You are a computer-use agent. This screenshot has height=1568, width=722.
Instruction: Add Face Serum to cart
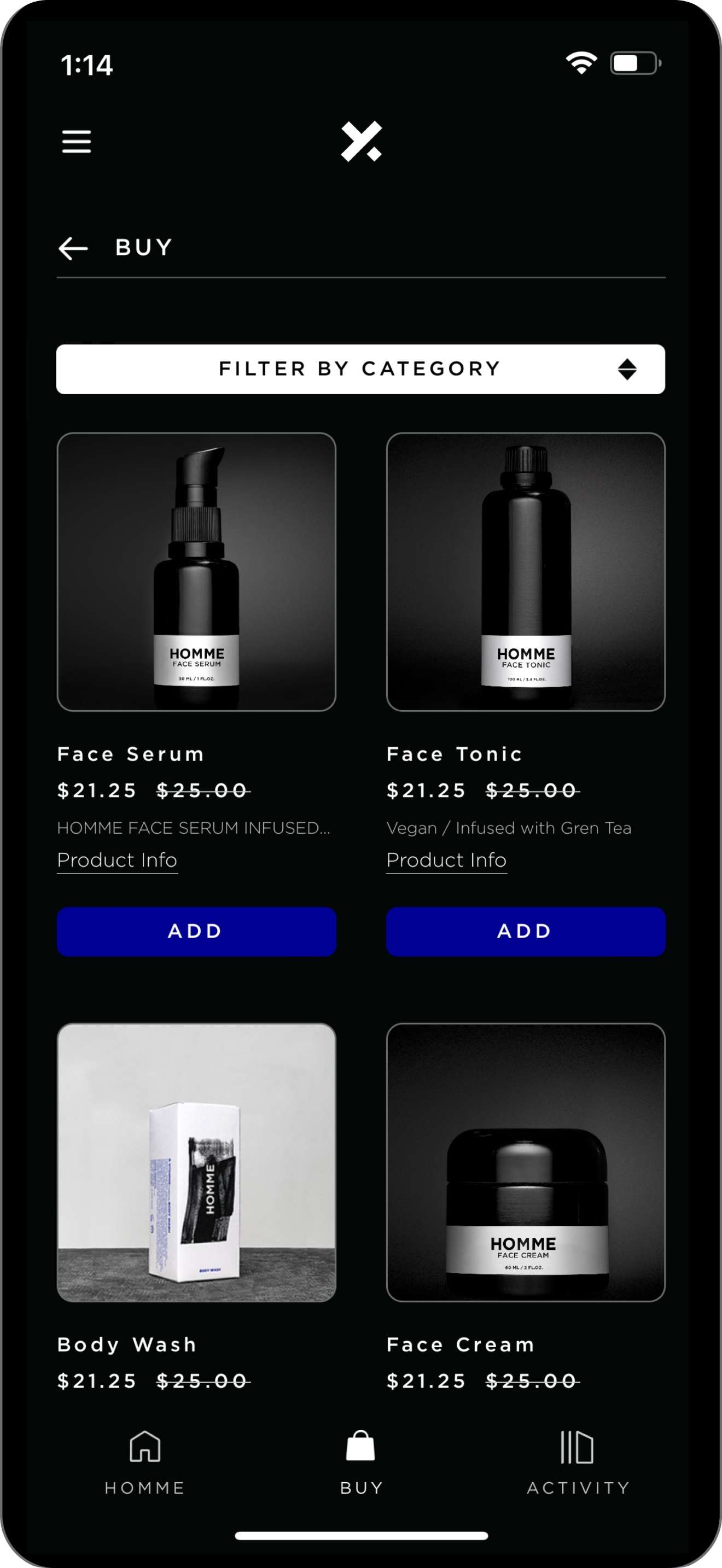196,931
